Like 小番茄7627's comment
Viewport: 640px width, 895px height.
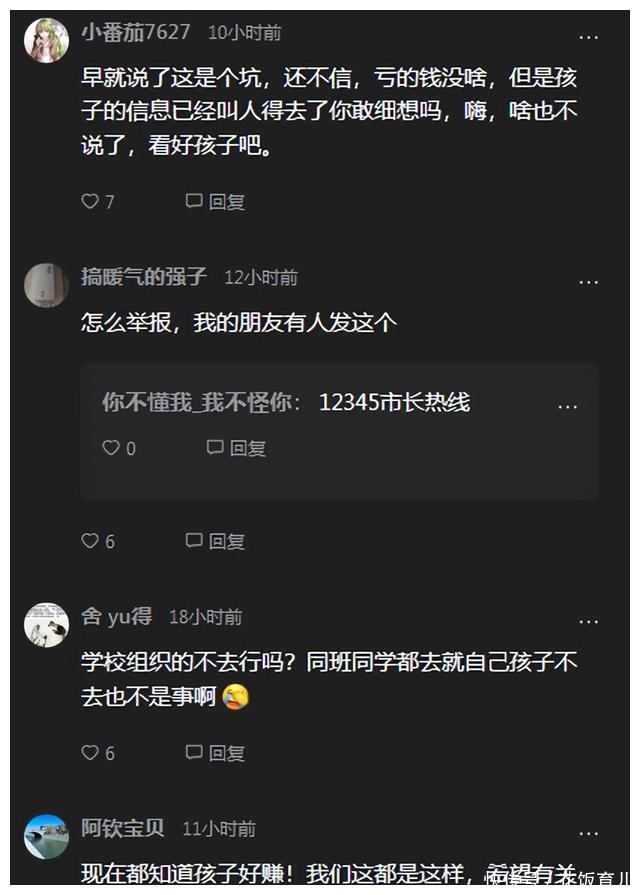[91, 202]
